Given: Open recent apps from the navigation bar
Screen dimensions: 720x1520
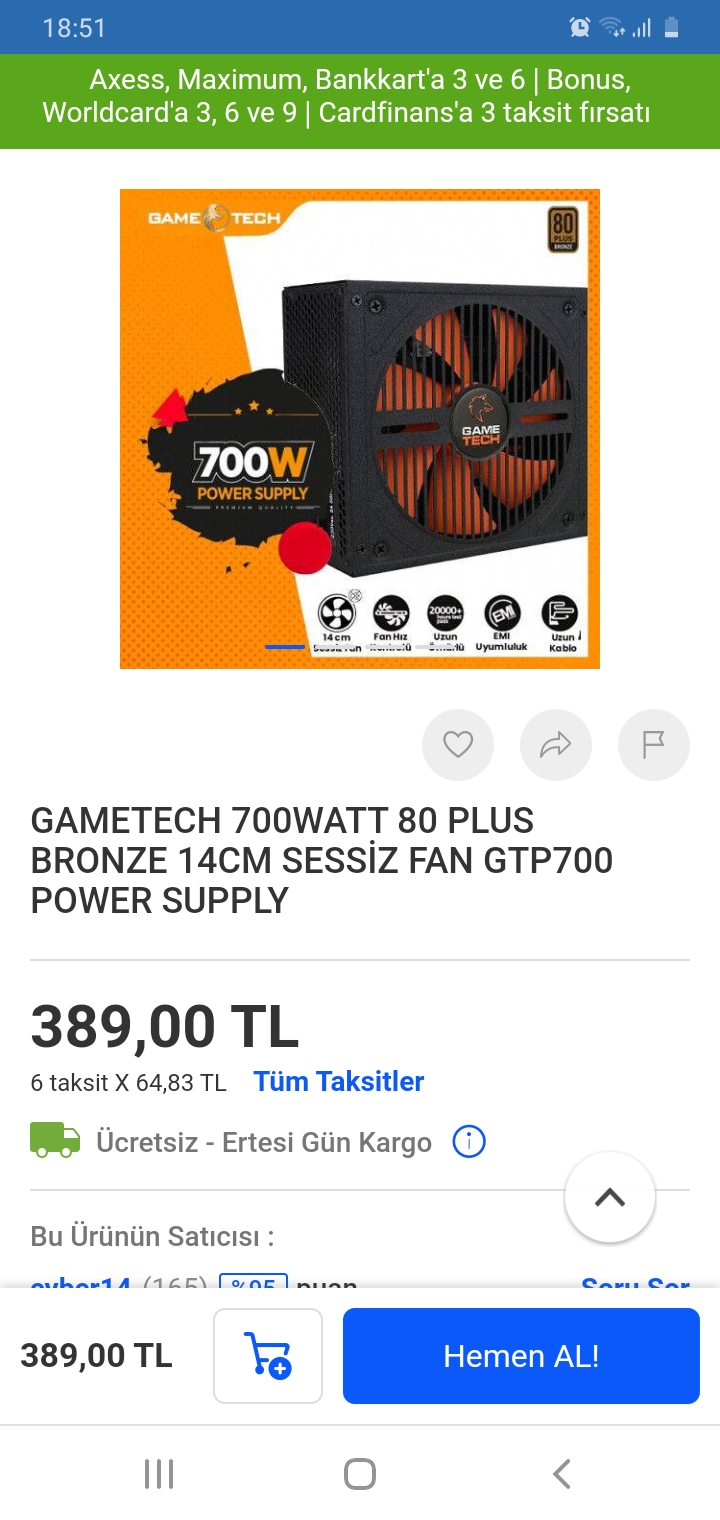Looking at the screenshot, I should point(159,1473).
